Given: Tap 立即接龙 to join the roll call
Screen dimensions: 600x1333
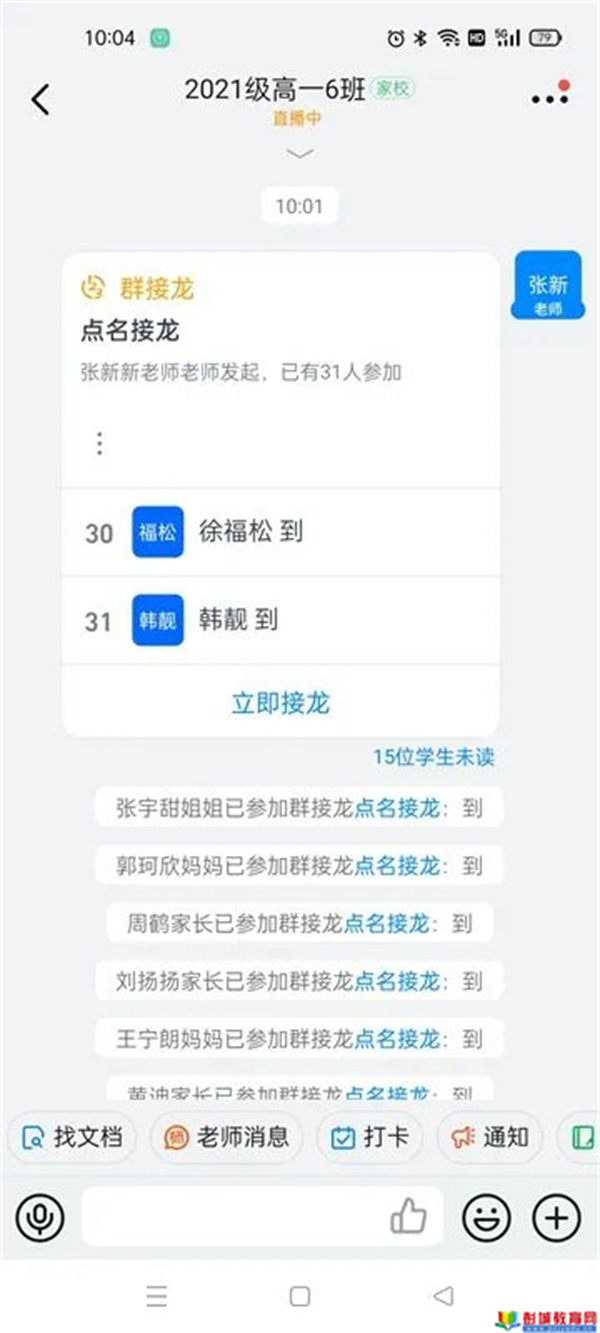Looking at the screenshot, I should point(281,703).
